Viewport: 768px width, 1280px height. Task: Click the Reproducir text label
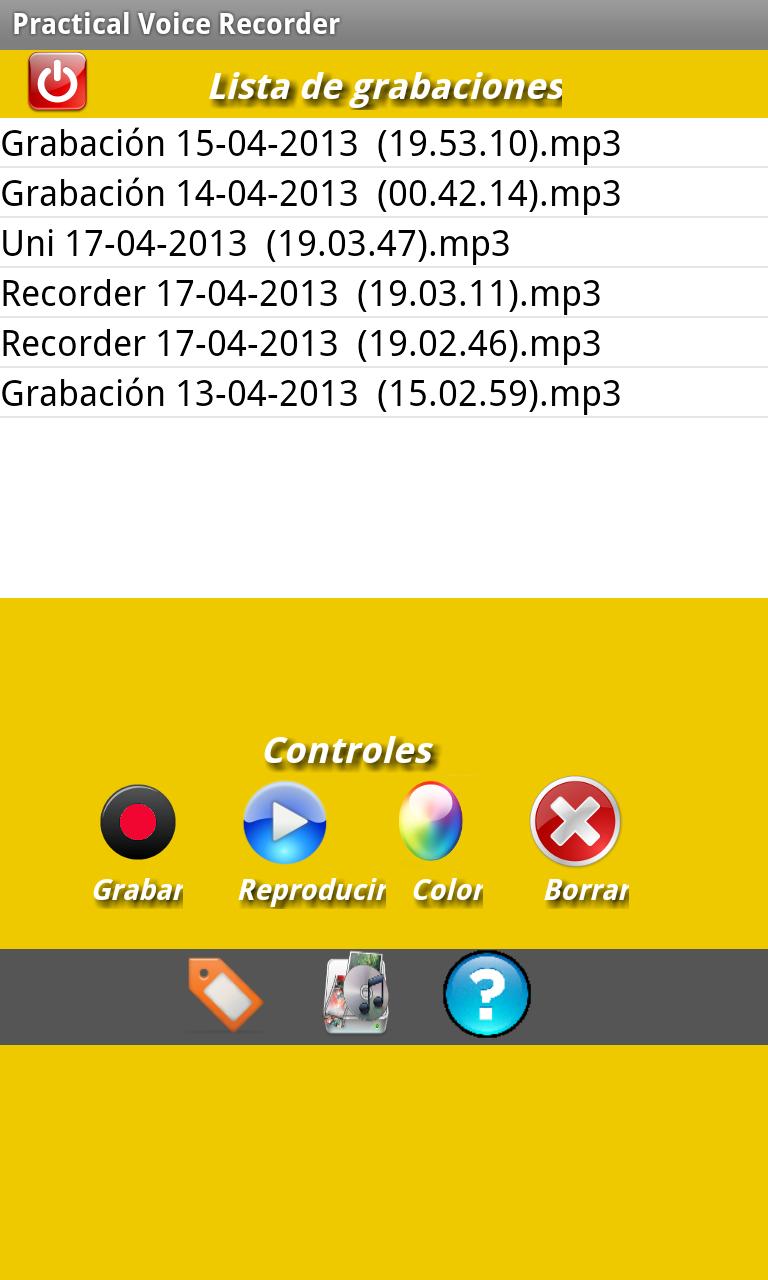(310, 891)
